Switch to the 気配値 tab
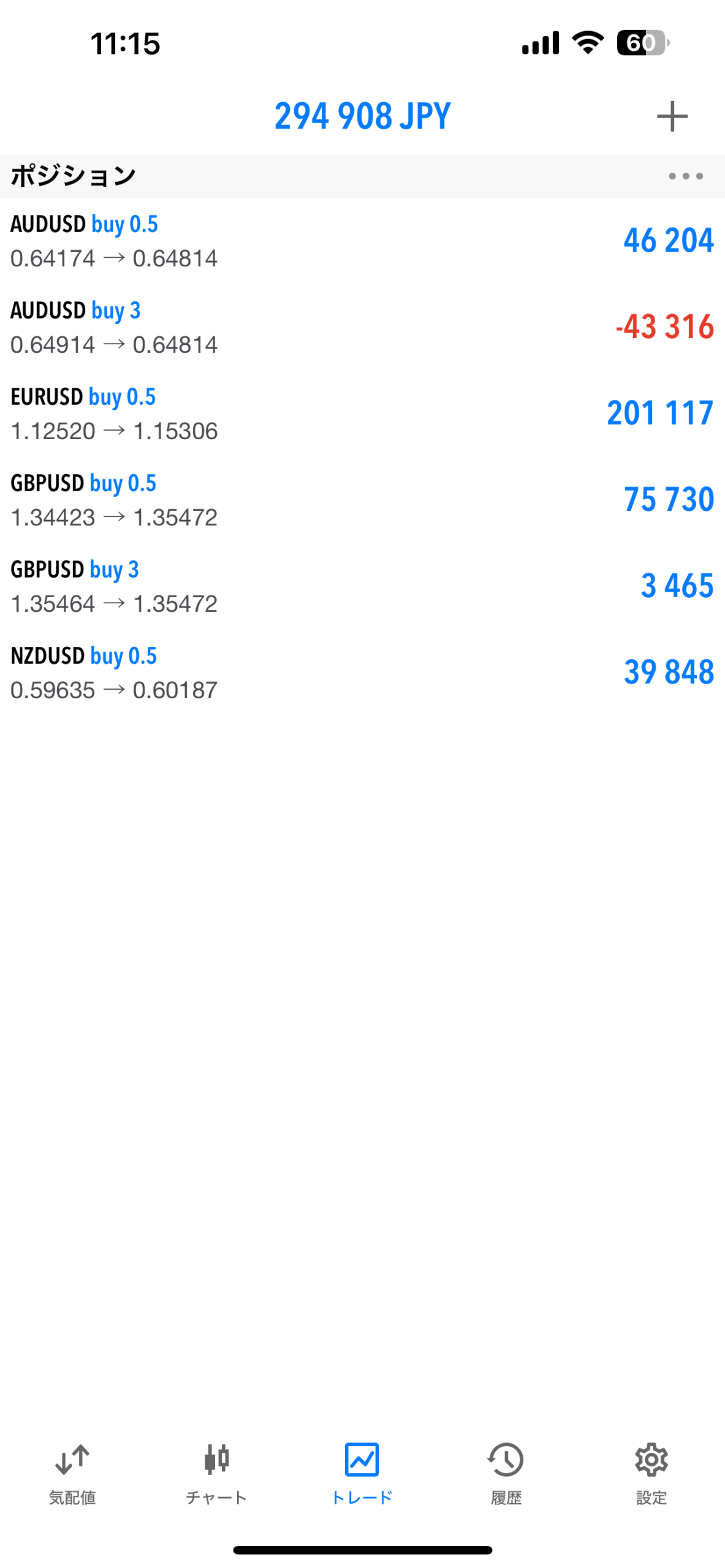The width and height of the screenshot is (725, 1568). [x=72, y=1471]
